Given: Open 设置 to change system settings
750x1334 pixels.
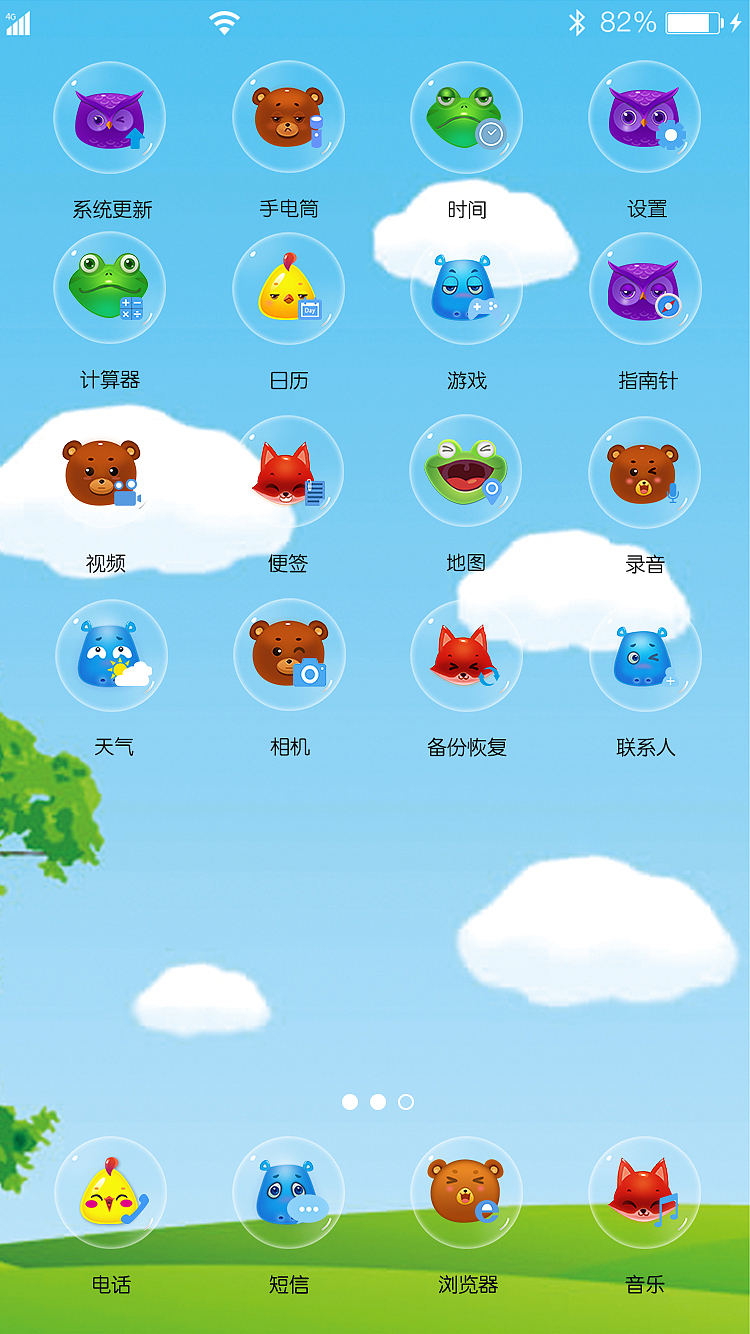Looking at the screenshot, I should (644, 117).
